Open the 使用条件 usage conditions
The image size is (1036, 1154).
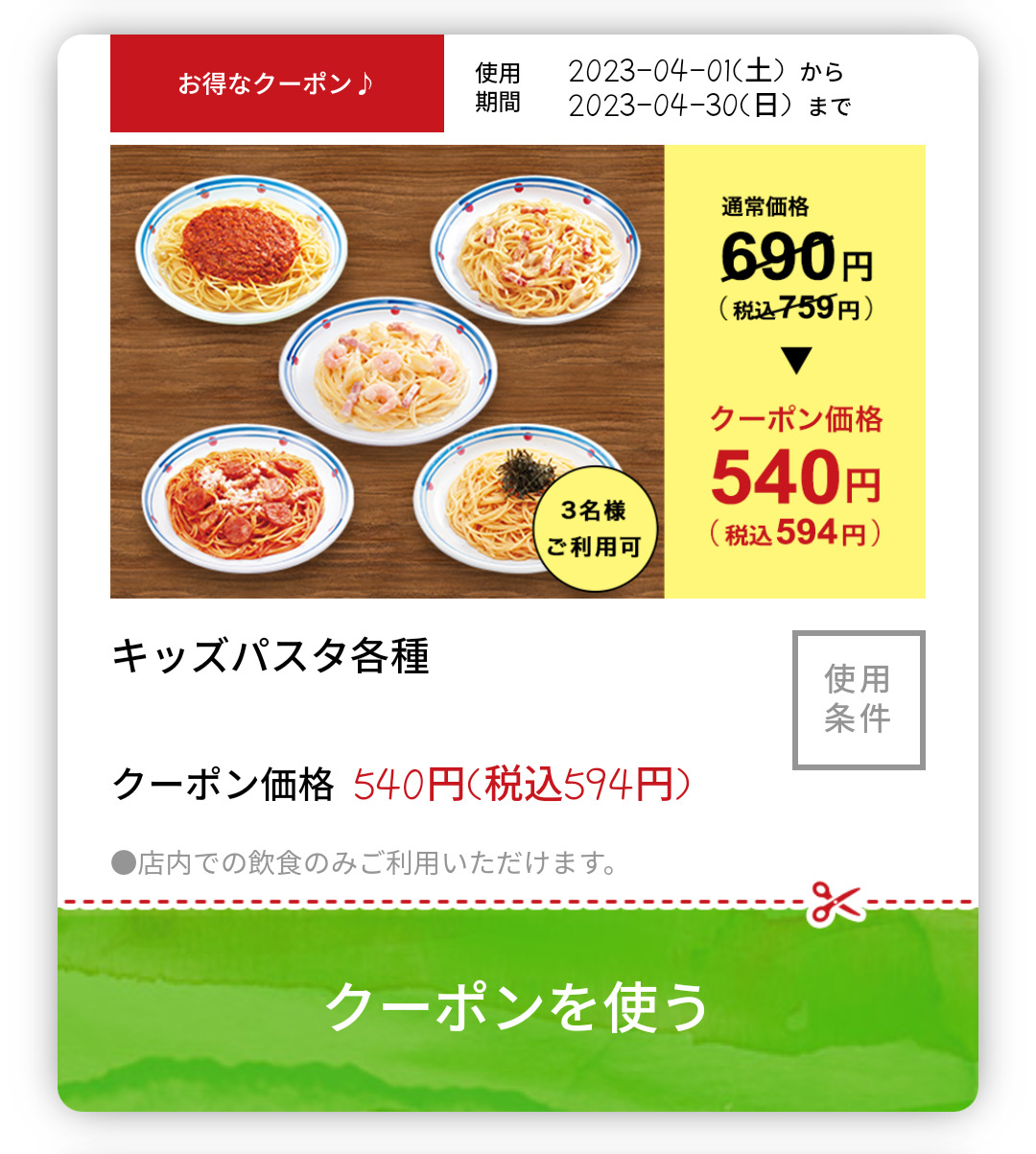(859, 699)
